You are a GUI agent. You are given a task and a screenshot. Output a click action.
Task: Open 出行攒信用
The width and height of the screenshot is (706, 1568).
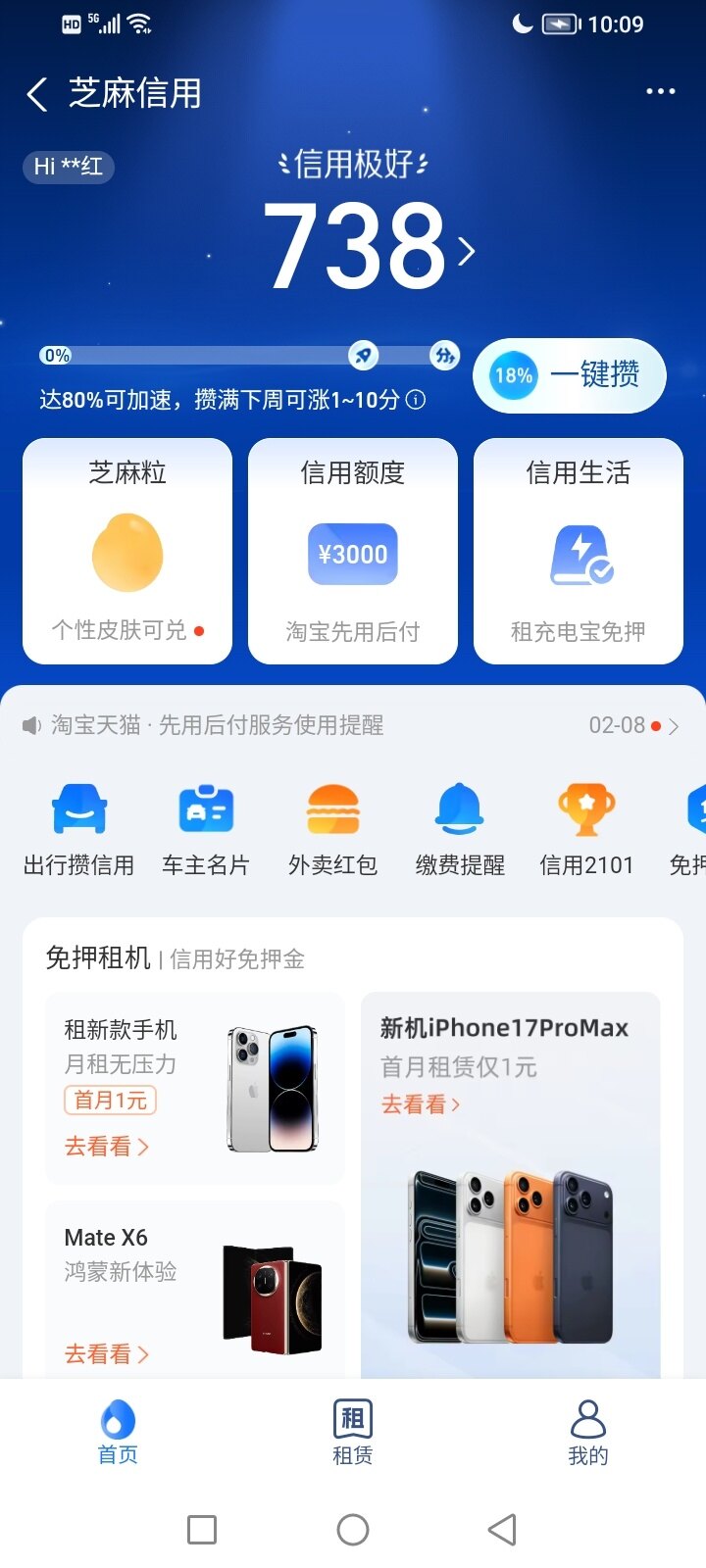pyautogui.click(x=78, y=829)
